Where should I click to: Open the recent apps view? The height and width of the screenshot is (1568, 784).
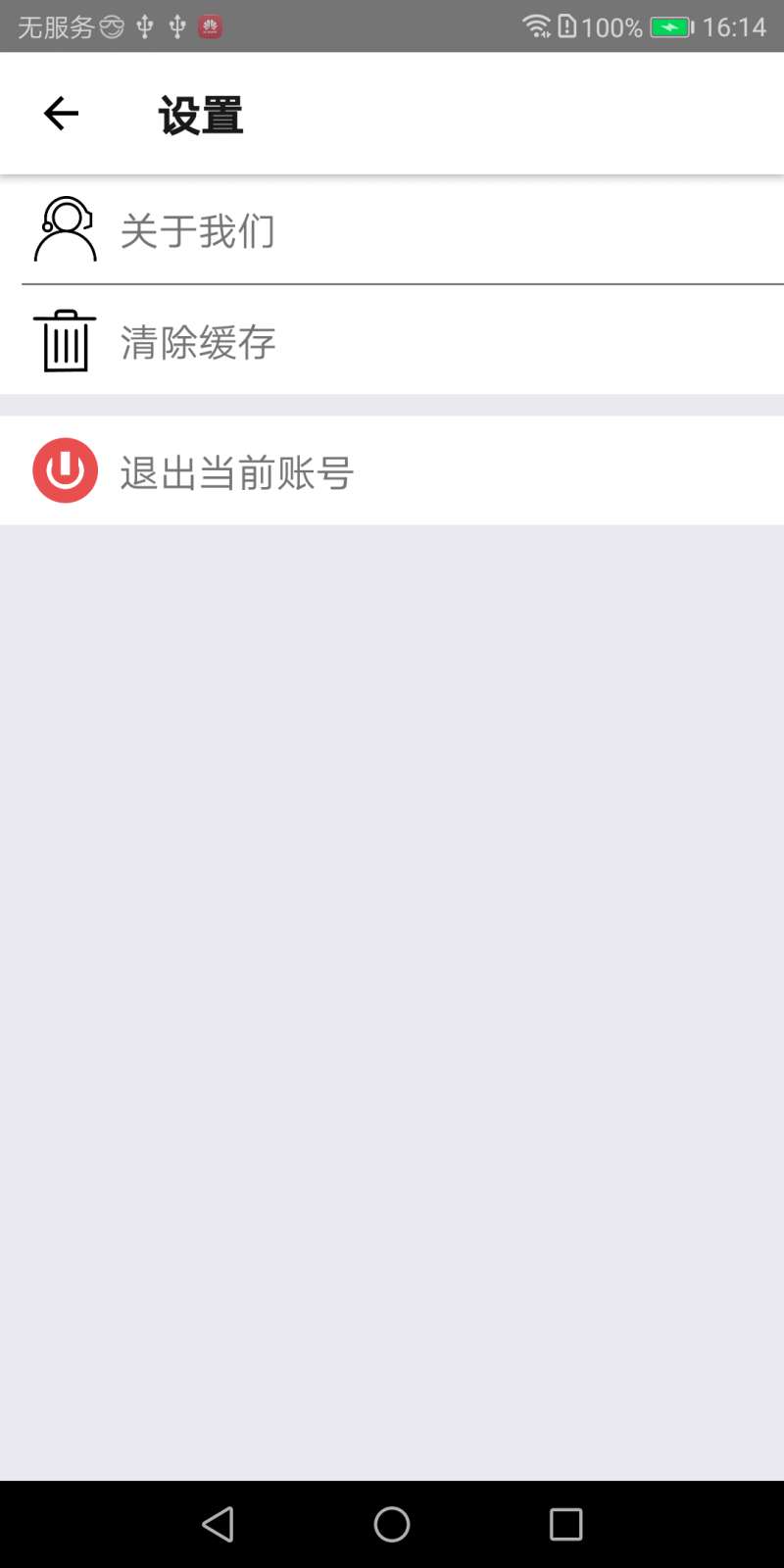[x=566, y=1524]
